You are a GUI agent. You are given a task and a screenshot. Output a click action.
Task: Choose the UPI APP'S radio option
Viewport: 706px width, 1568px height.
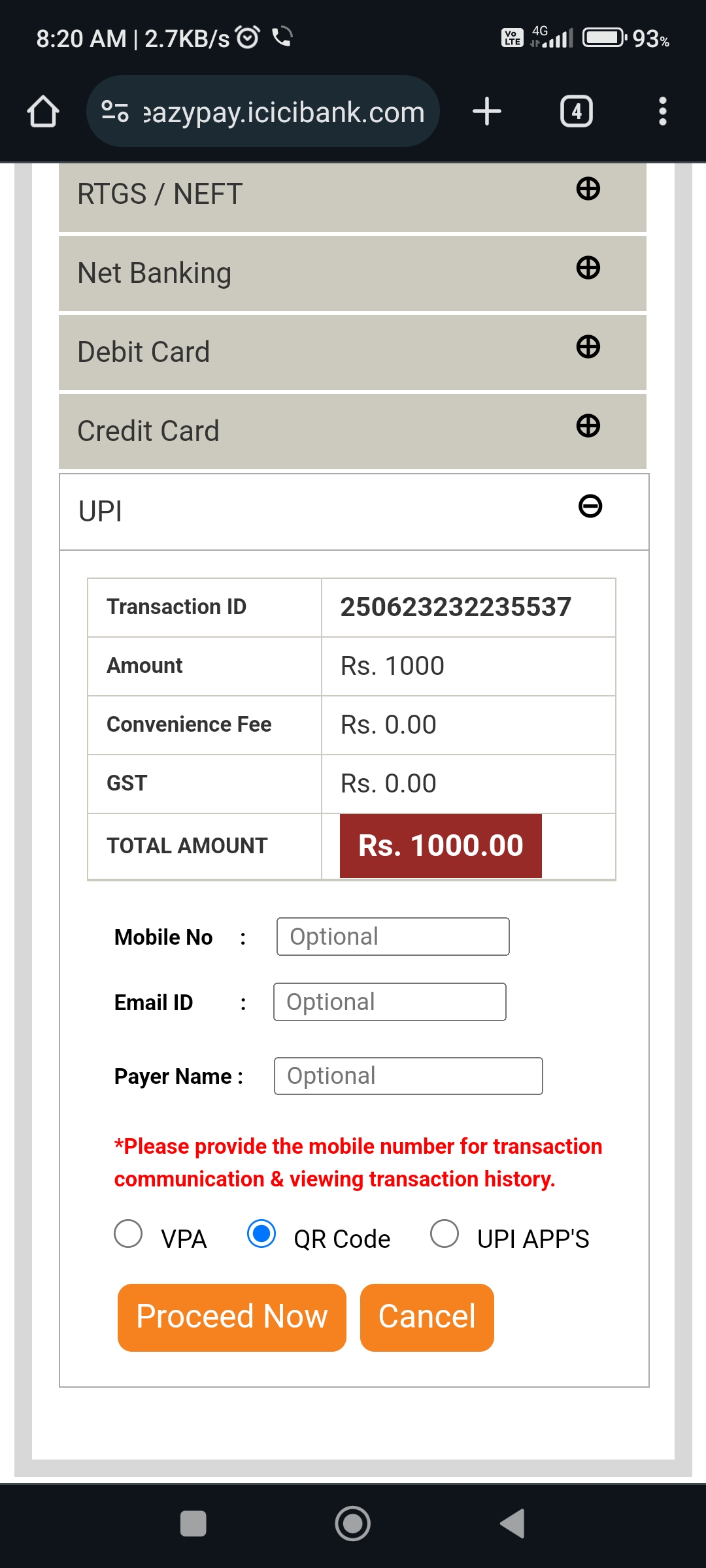(x=445, y=1234)
